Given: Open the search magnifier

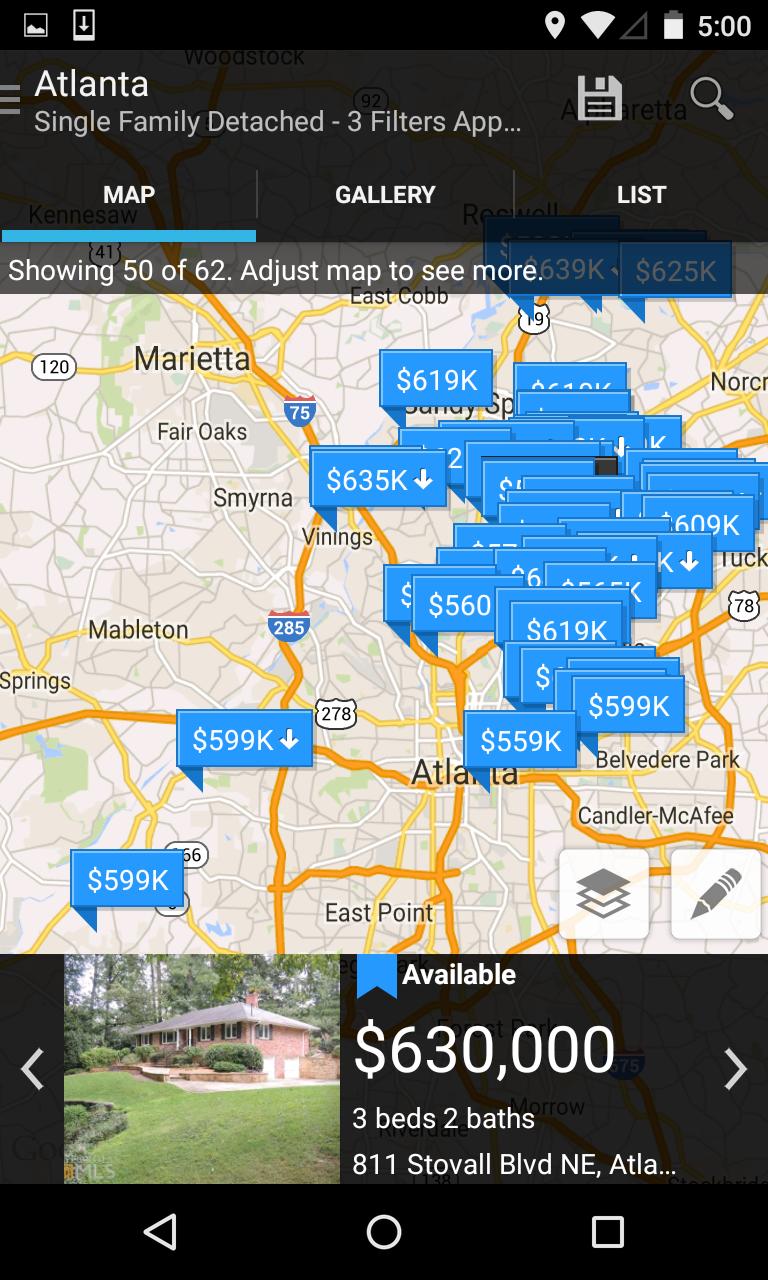Looking at the screenshot, I should [711, 100].
